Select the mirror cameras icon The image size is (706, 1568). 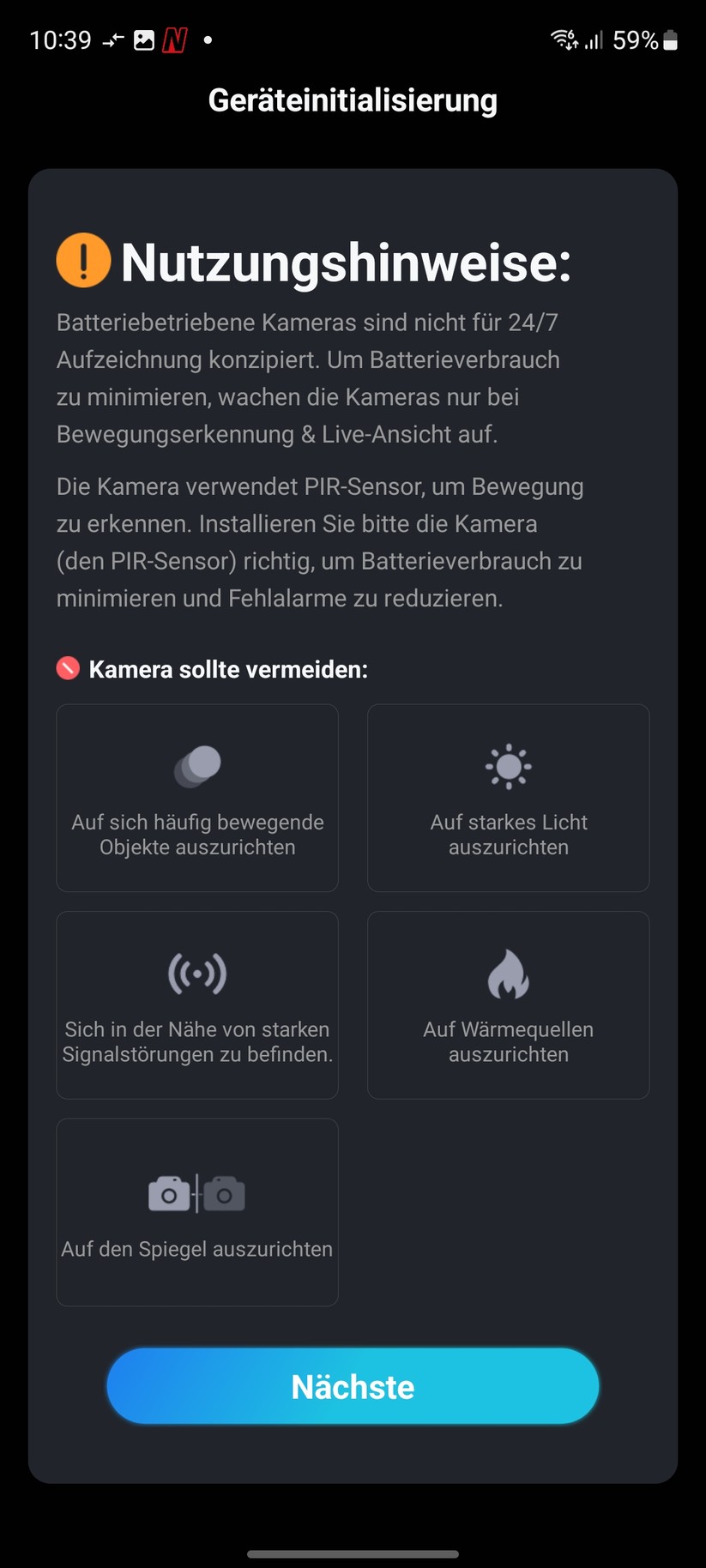click(x=196, y=1192)
